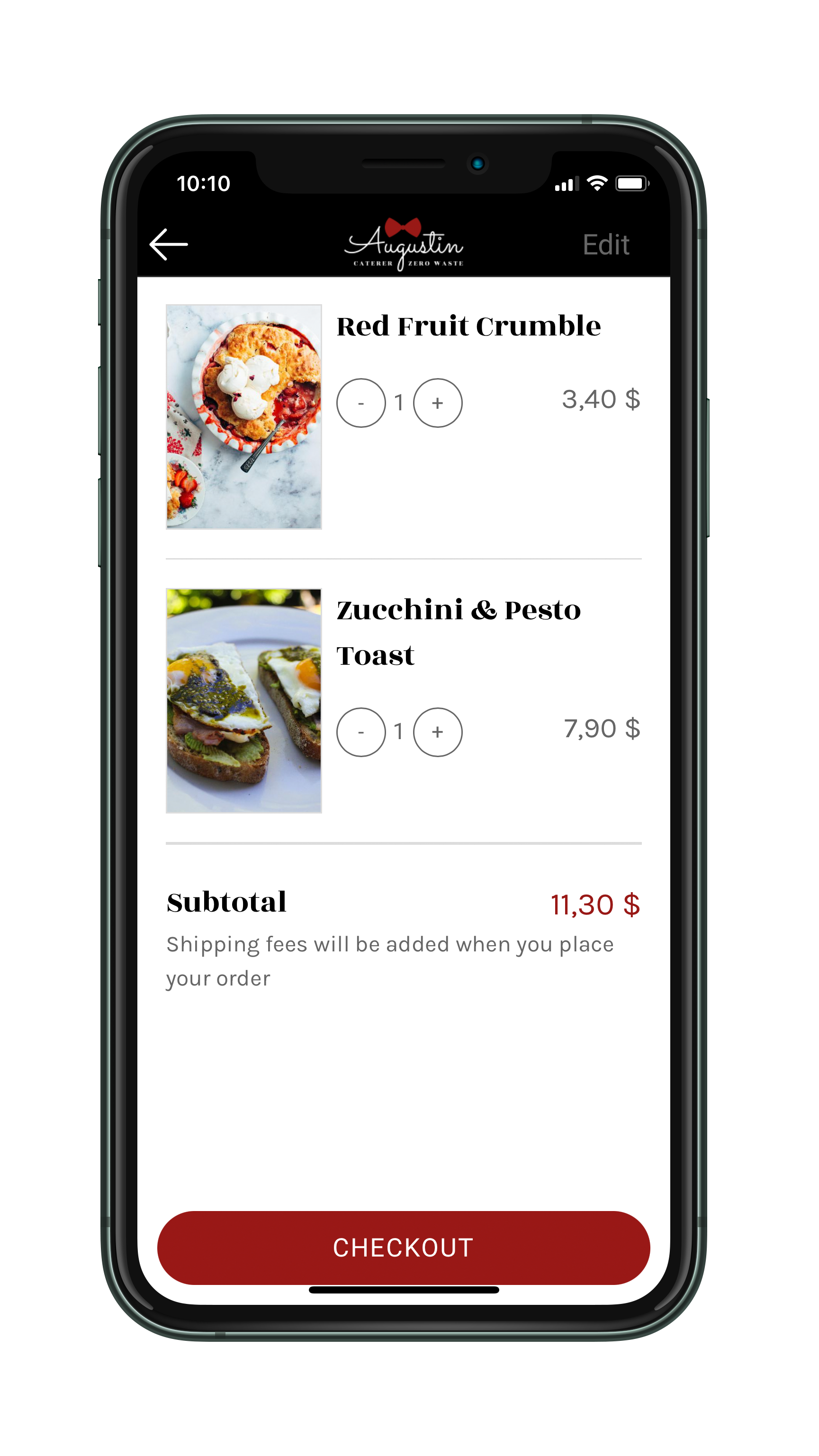Increase Red Fruit Crumble quantity
The height and width of the screenshot is (1456, 819).
click(438, 403)
